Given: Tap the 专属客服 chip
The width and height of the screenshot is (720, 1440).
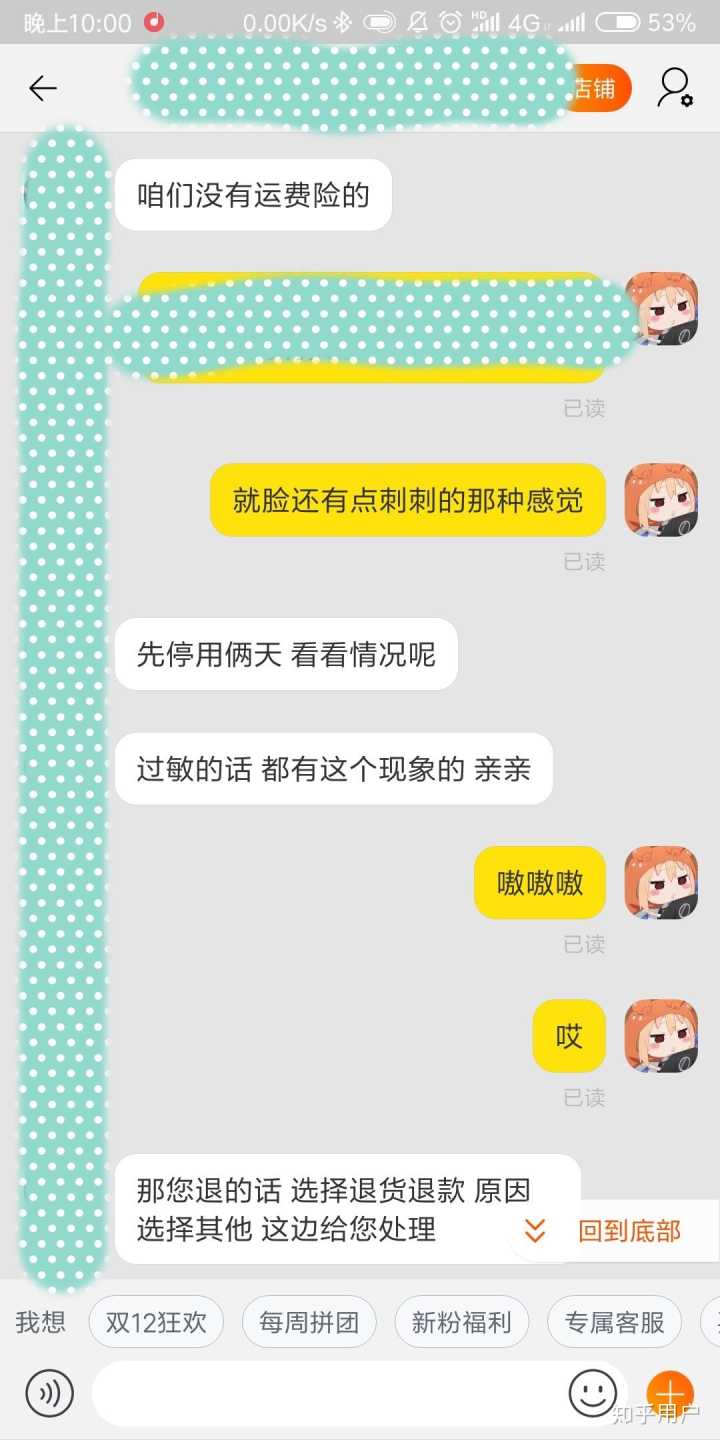Looking at the screenshot, I should point(614,1322).
